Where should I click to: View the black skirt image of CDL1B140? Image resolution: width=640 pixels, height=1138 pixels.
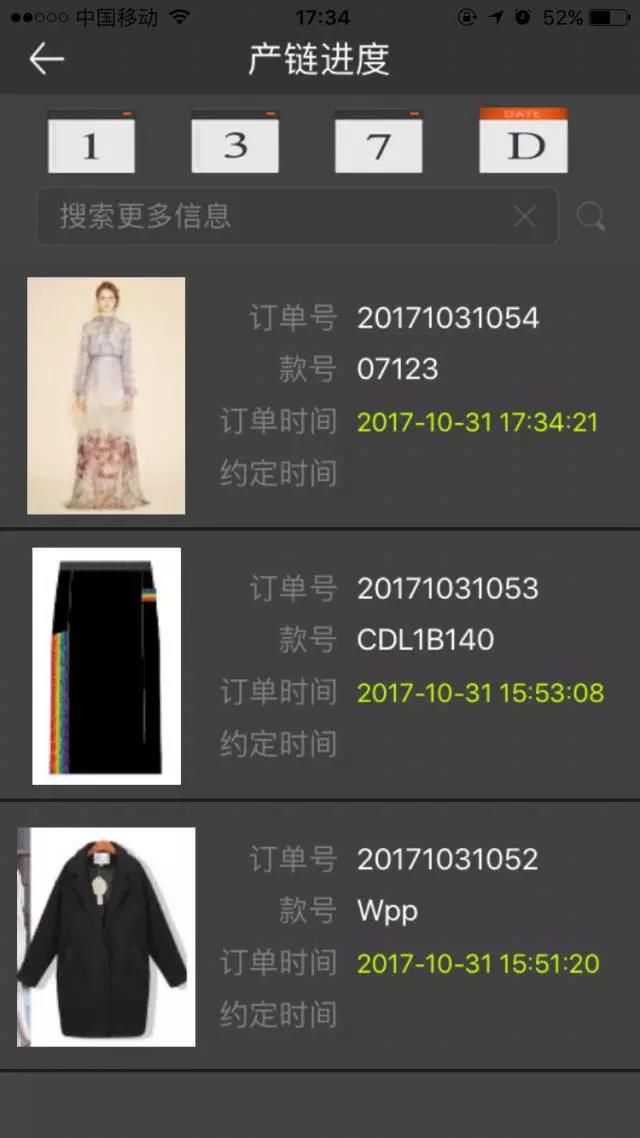point(106,666)
